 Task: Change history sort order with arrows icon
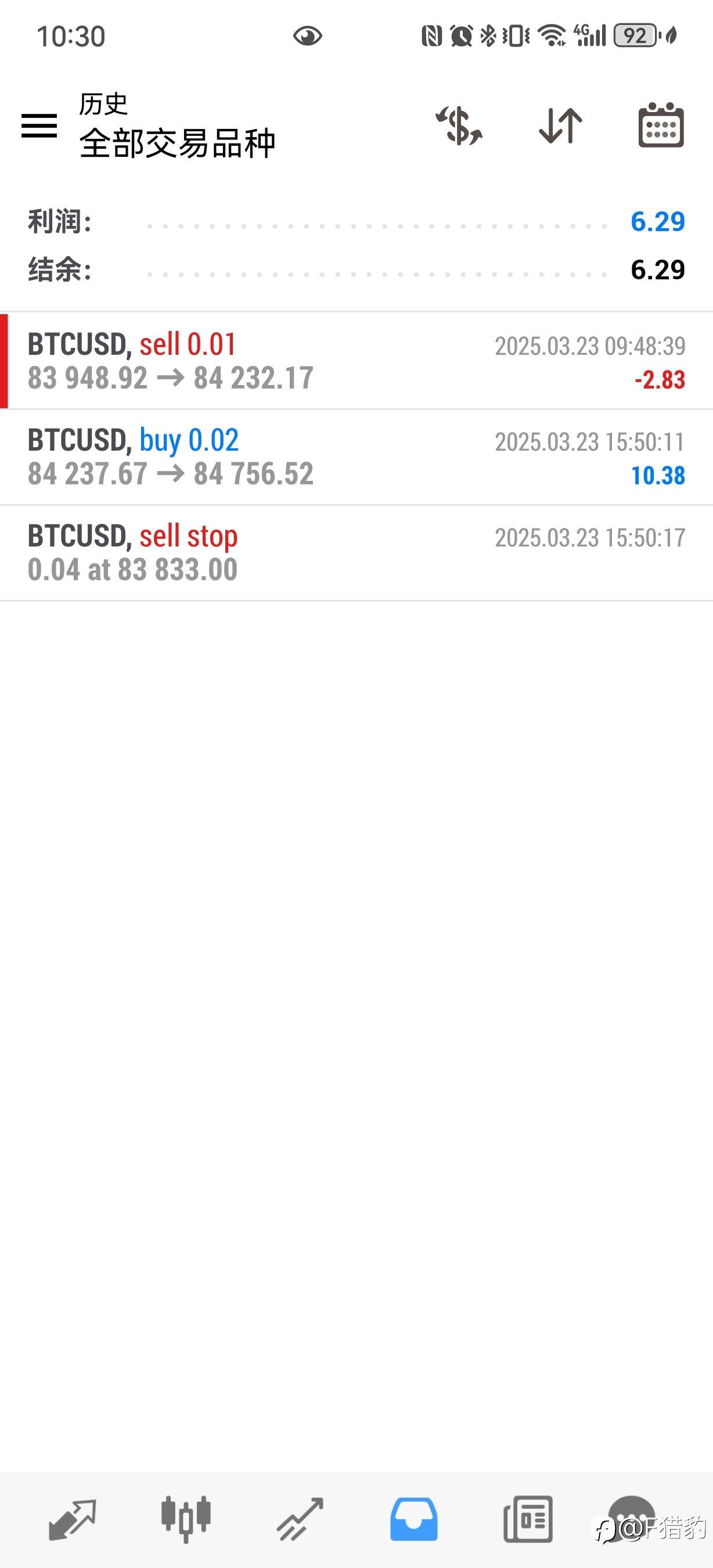tap(560, 125)
